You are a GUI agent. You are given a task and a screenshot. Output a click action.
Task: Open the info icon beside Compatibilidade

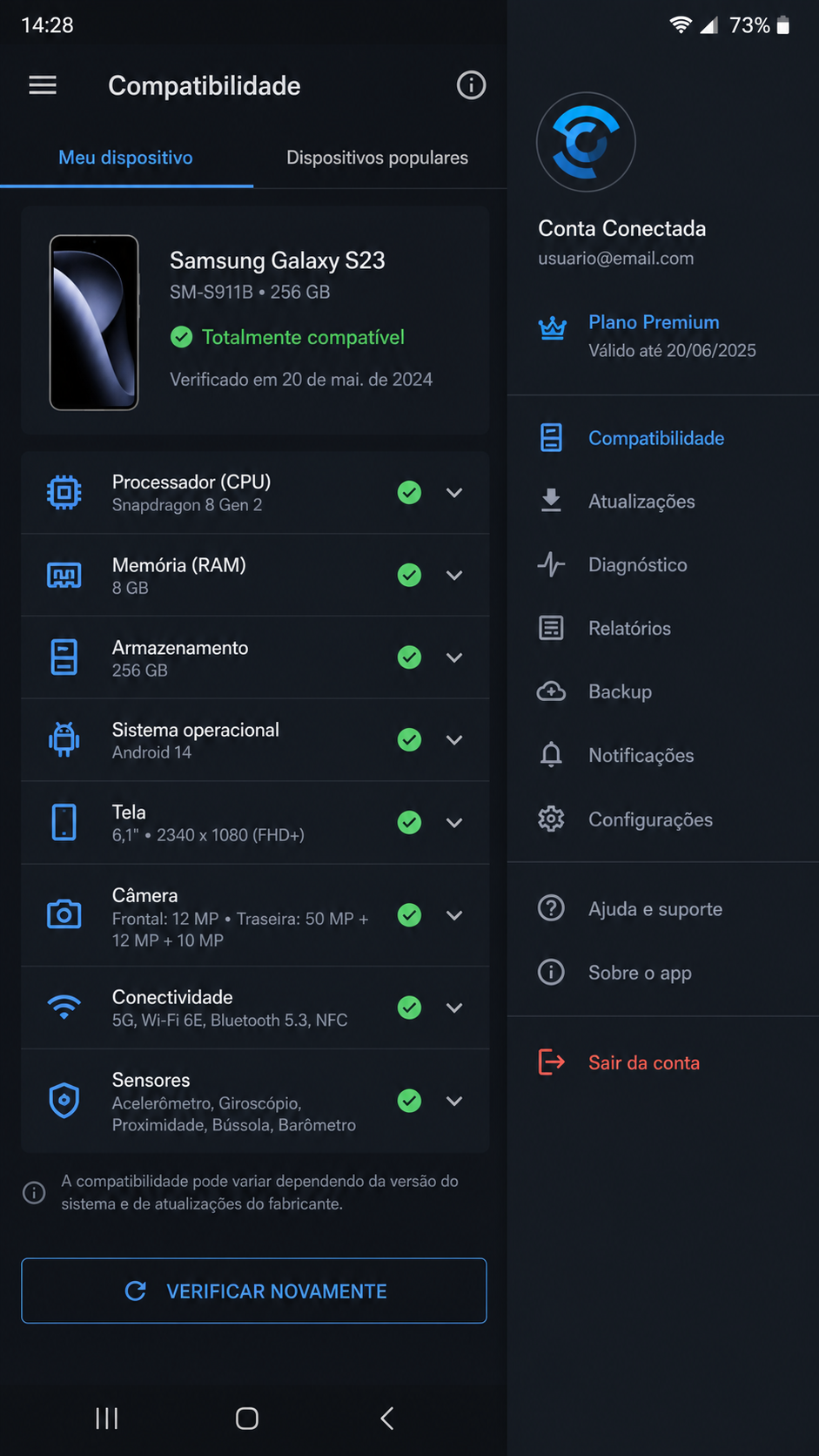[471, 85]
